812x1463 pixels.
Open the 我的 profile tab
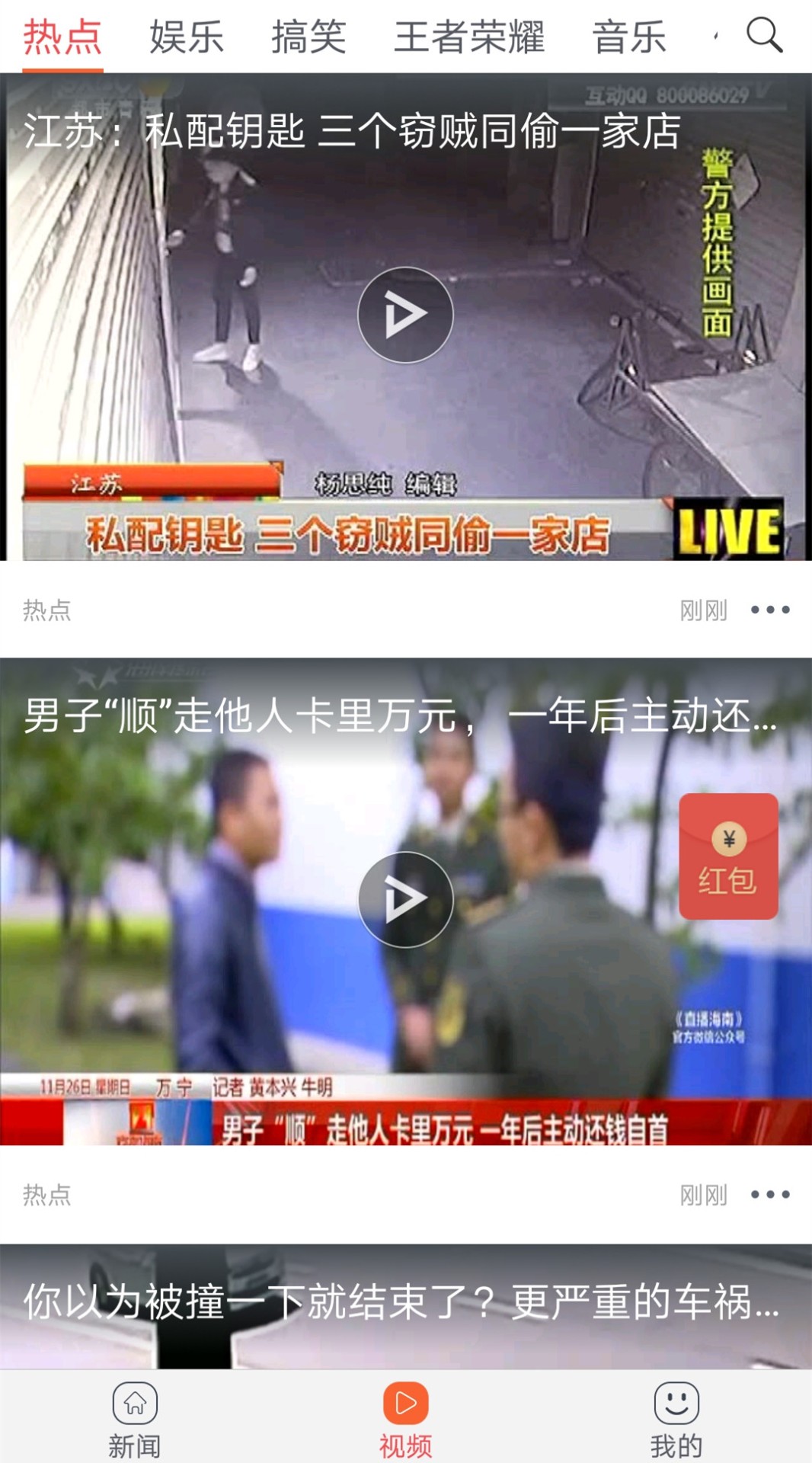[676, 1419]
